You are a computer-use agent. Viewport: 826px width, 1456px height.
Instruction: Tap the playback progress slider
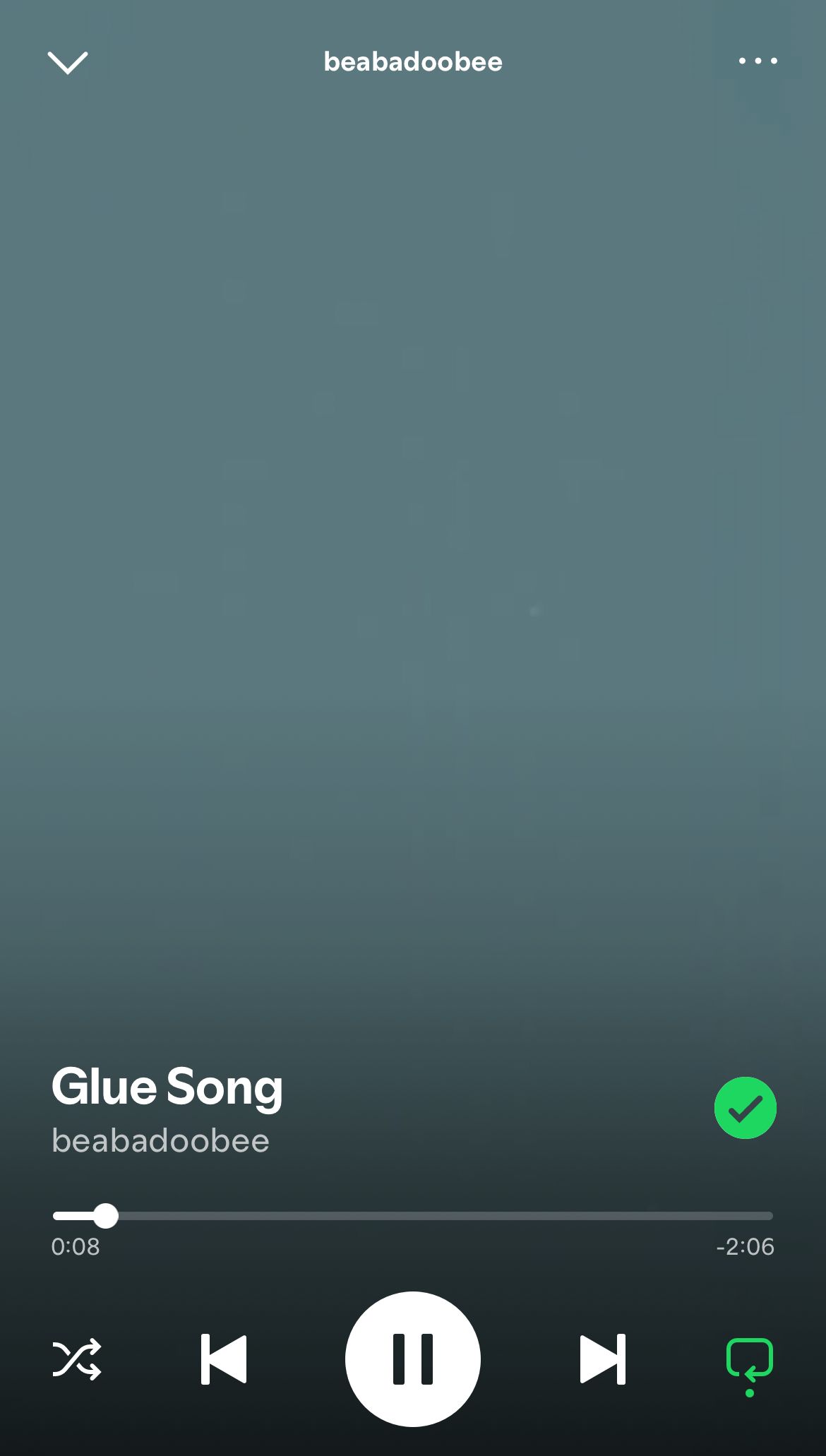413,1216
